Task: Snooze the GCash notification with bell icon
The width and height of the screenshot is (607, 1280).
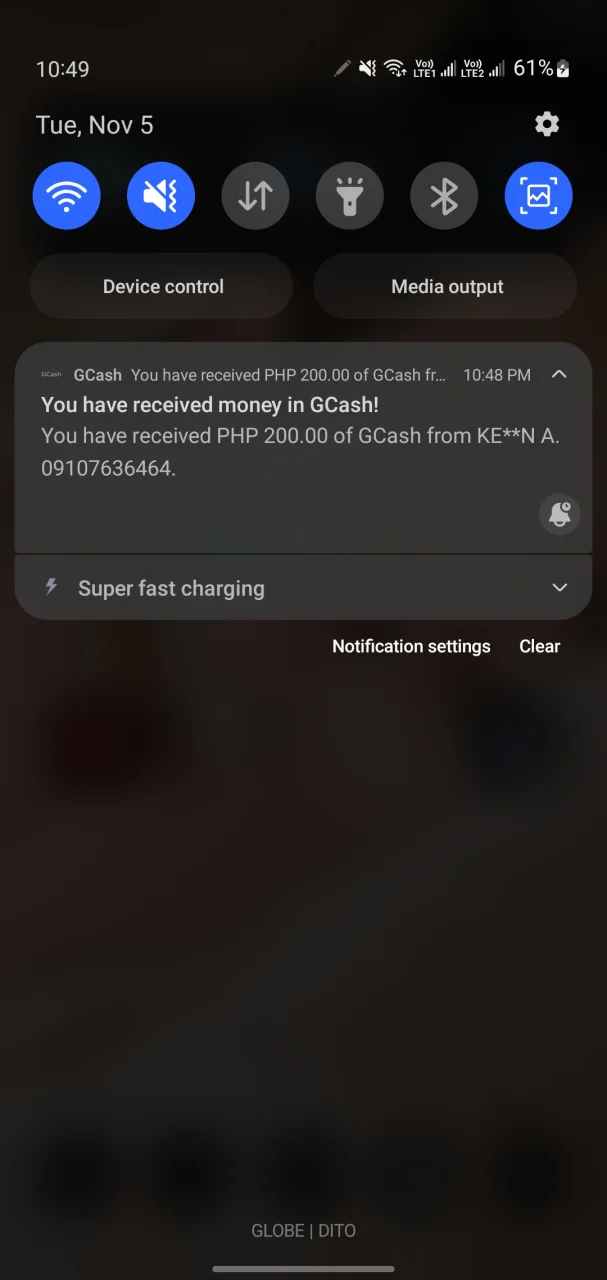Action: click(x=560, y=514)
